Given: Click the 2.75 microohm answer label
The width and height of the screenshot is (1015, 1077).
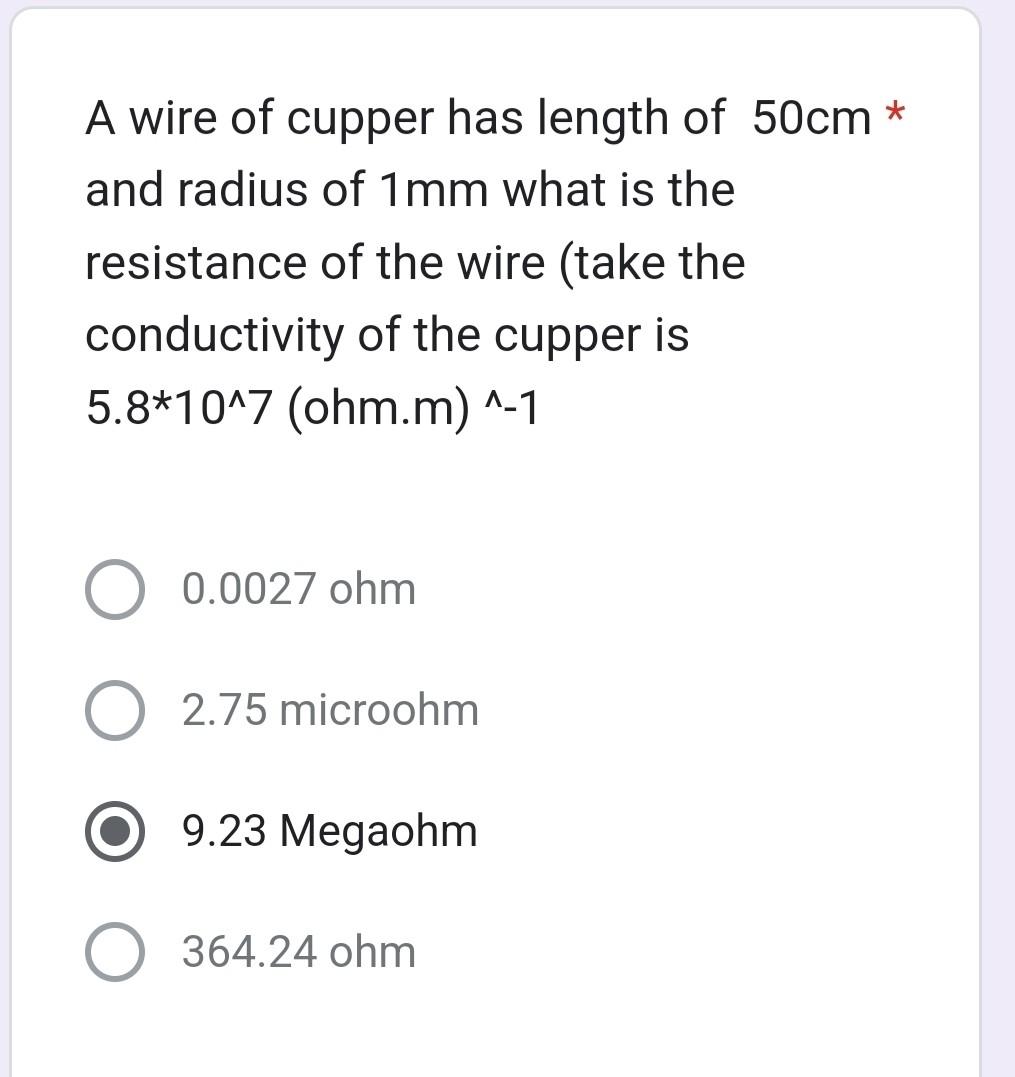Looking at the screenshot, I should tap(329, 710).
